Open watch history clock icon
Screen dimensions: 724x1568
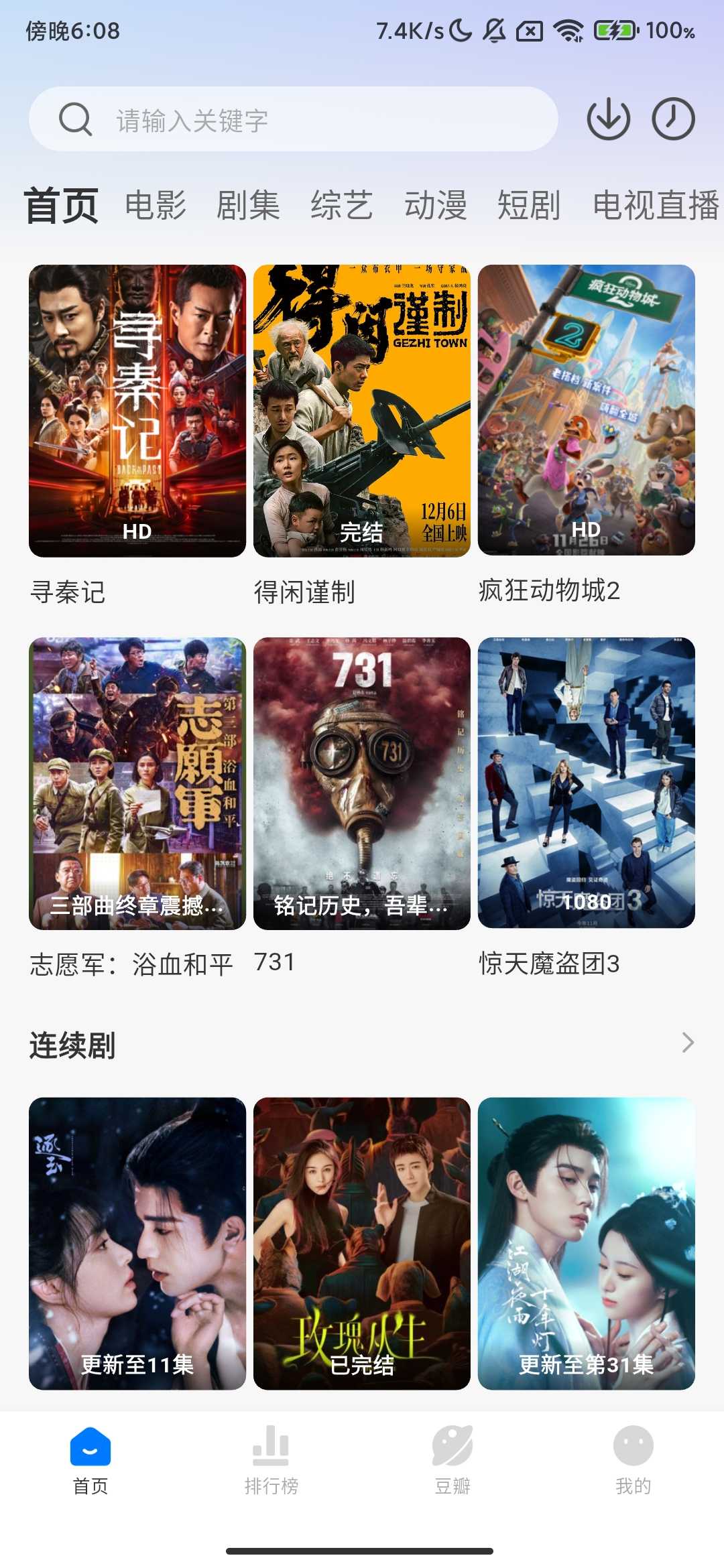[673, 119]
